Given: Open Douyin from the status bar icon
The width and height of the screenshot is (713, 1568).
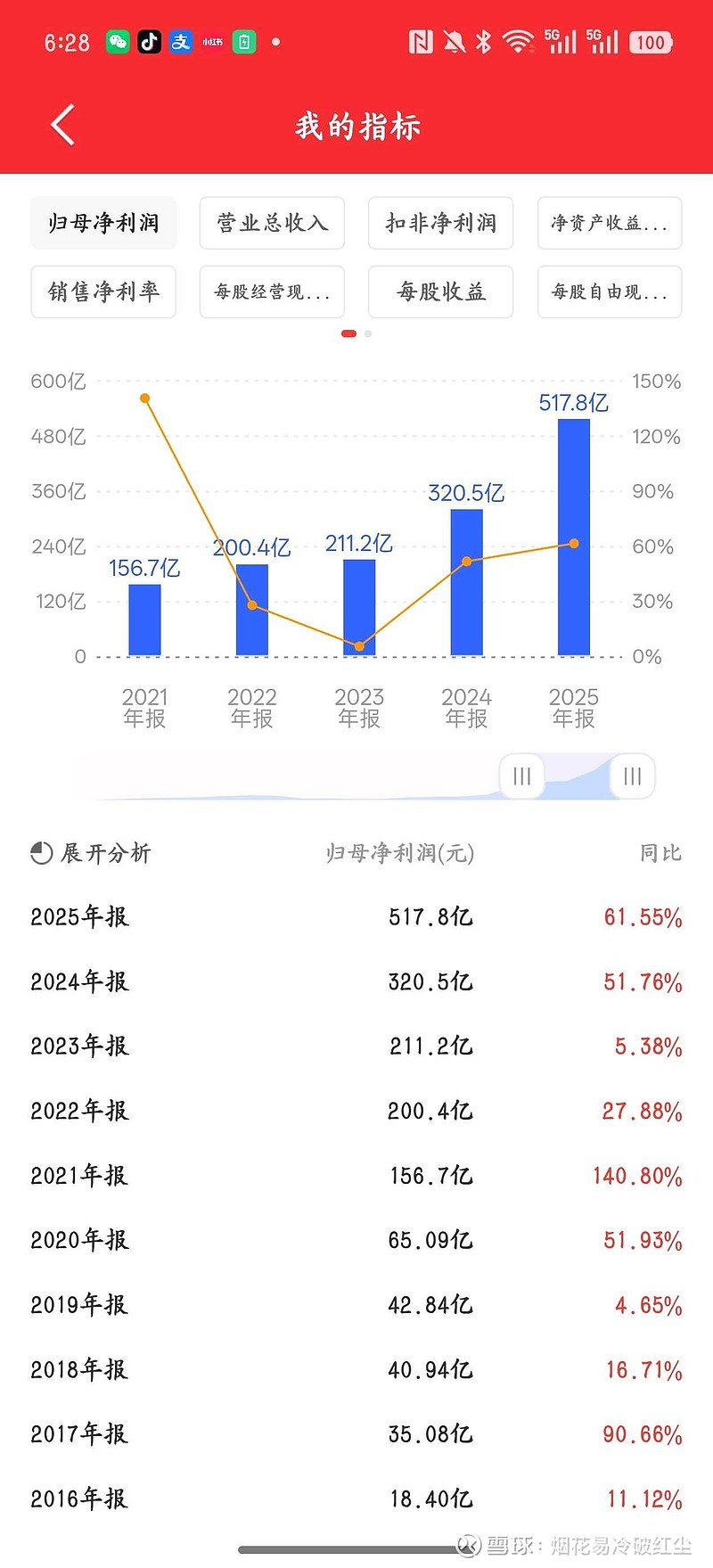Looking at the screenshot, I should point(148,40).
